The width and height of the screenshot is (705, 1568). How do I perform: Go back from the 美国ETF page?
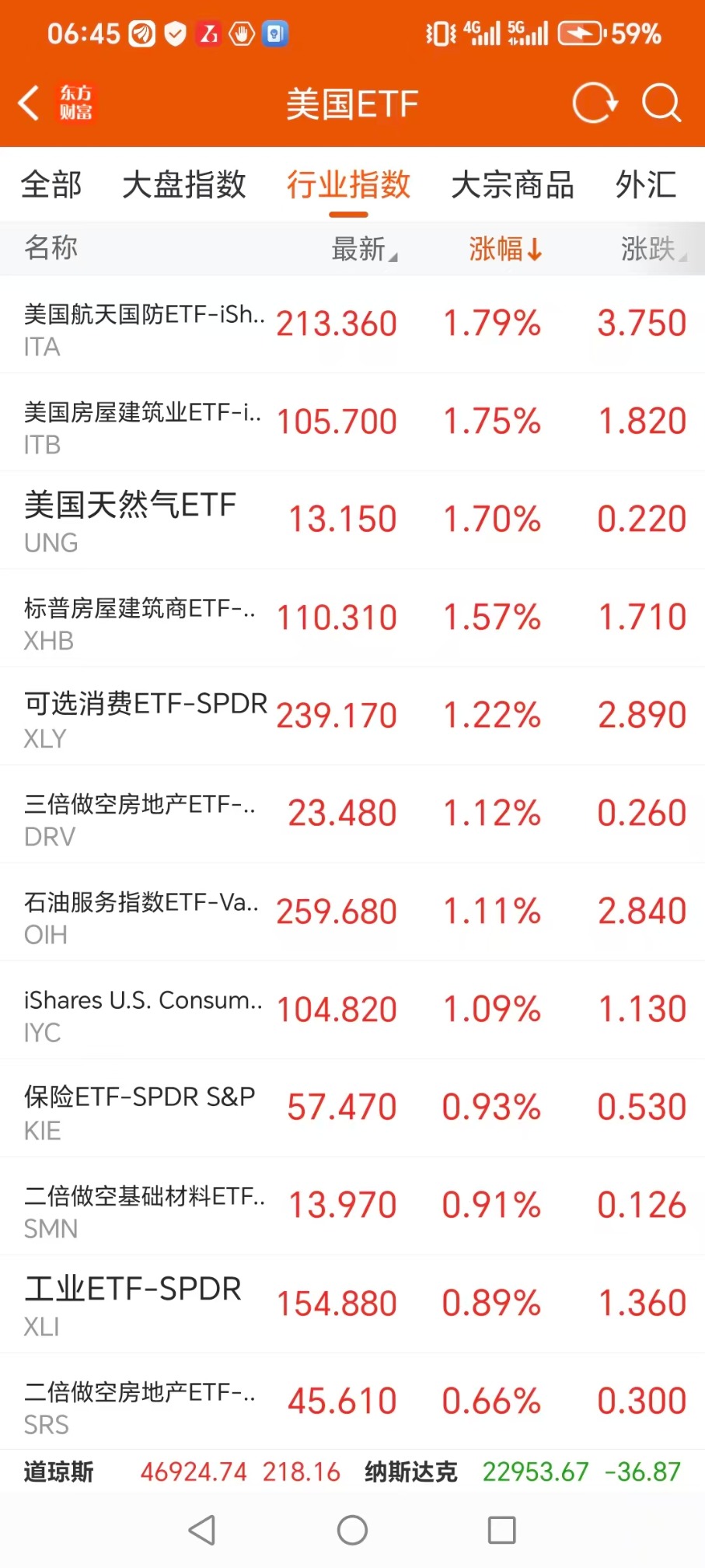point(30,103)
